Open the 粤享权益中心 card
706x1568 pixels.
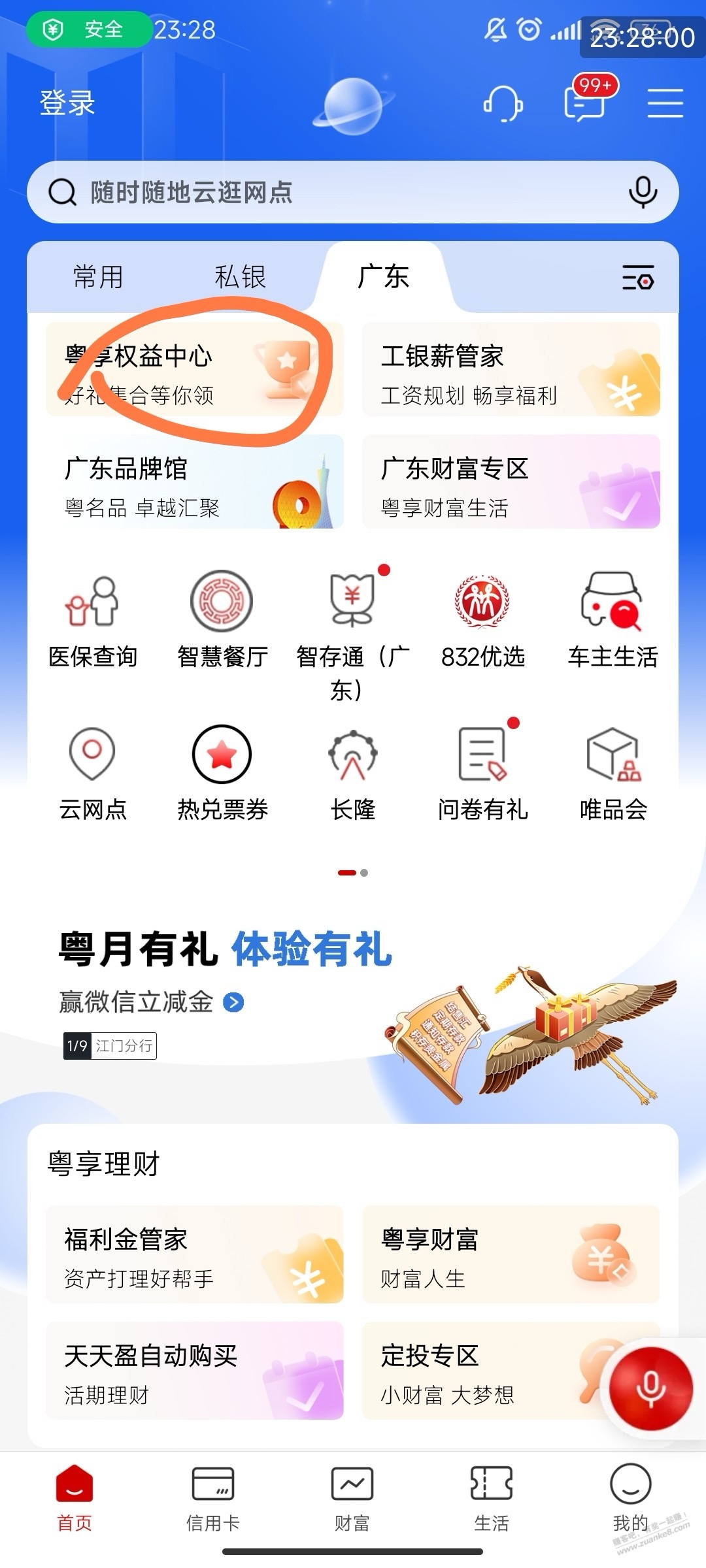coord(194,370)
